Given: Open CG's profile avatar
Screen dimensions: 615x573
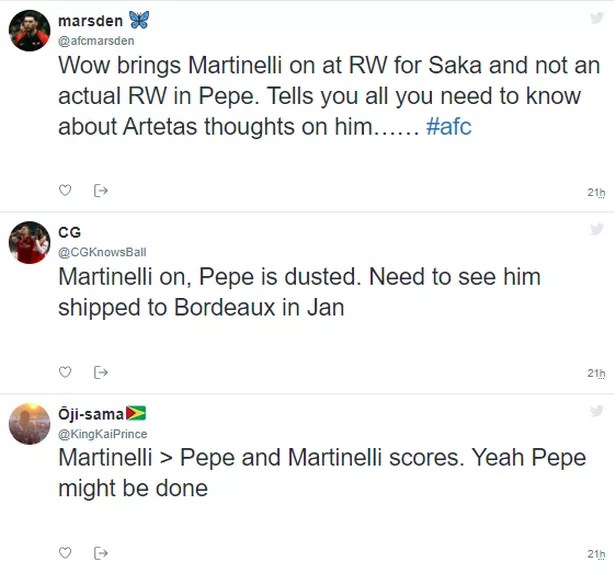Looking at the screenshot, I should (30, 242).
